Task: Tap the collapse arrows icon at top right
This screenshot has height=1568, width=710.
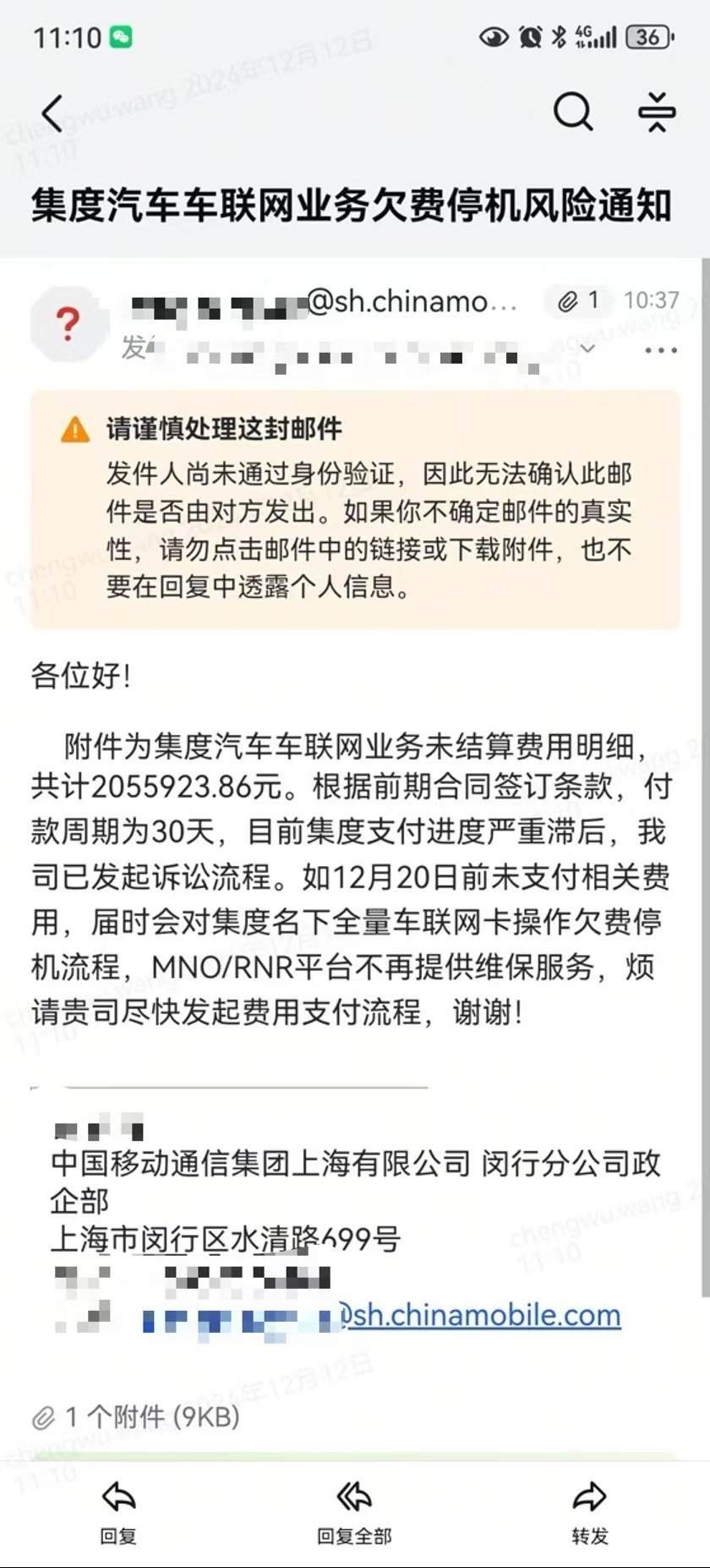Action: [x=657, y=112]
